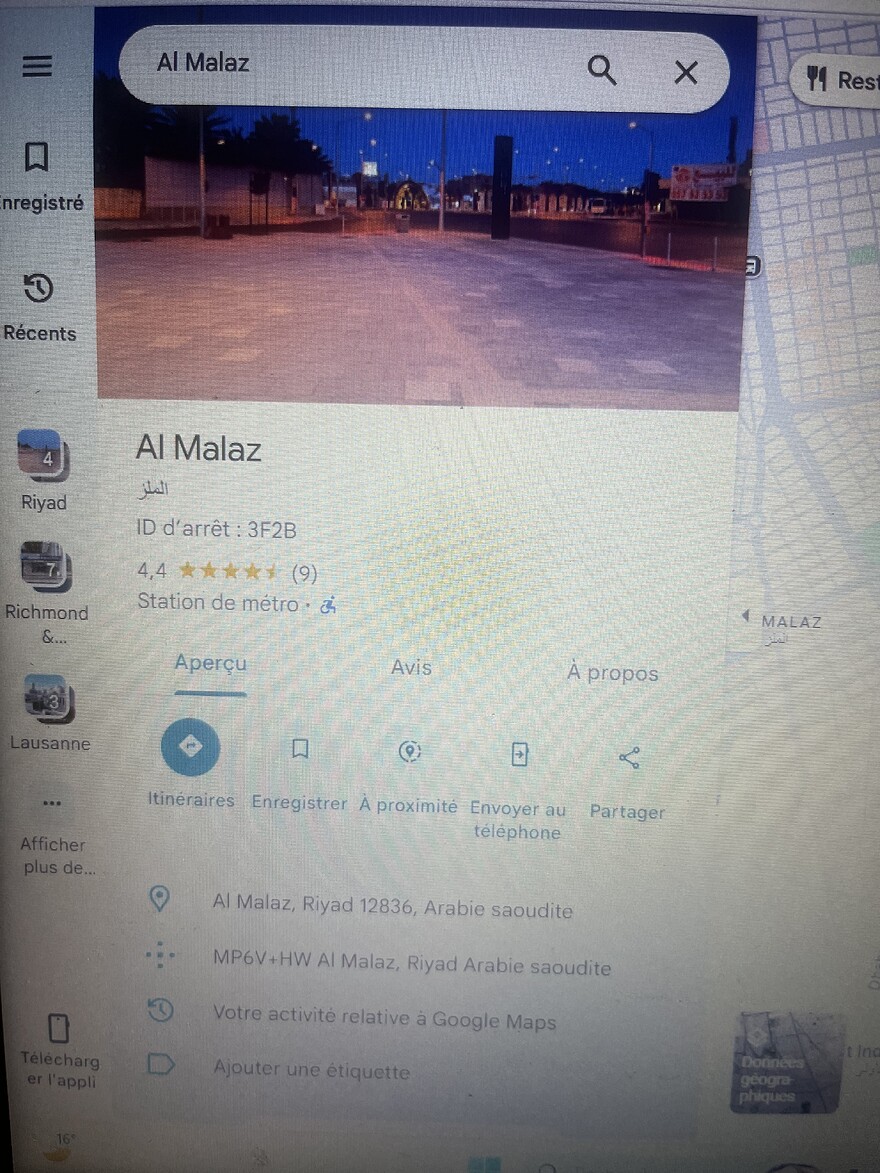Open the Enregistré saved places
Screen dimensions: 880x1173
point(38,174)
